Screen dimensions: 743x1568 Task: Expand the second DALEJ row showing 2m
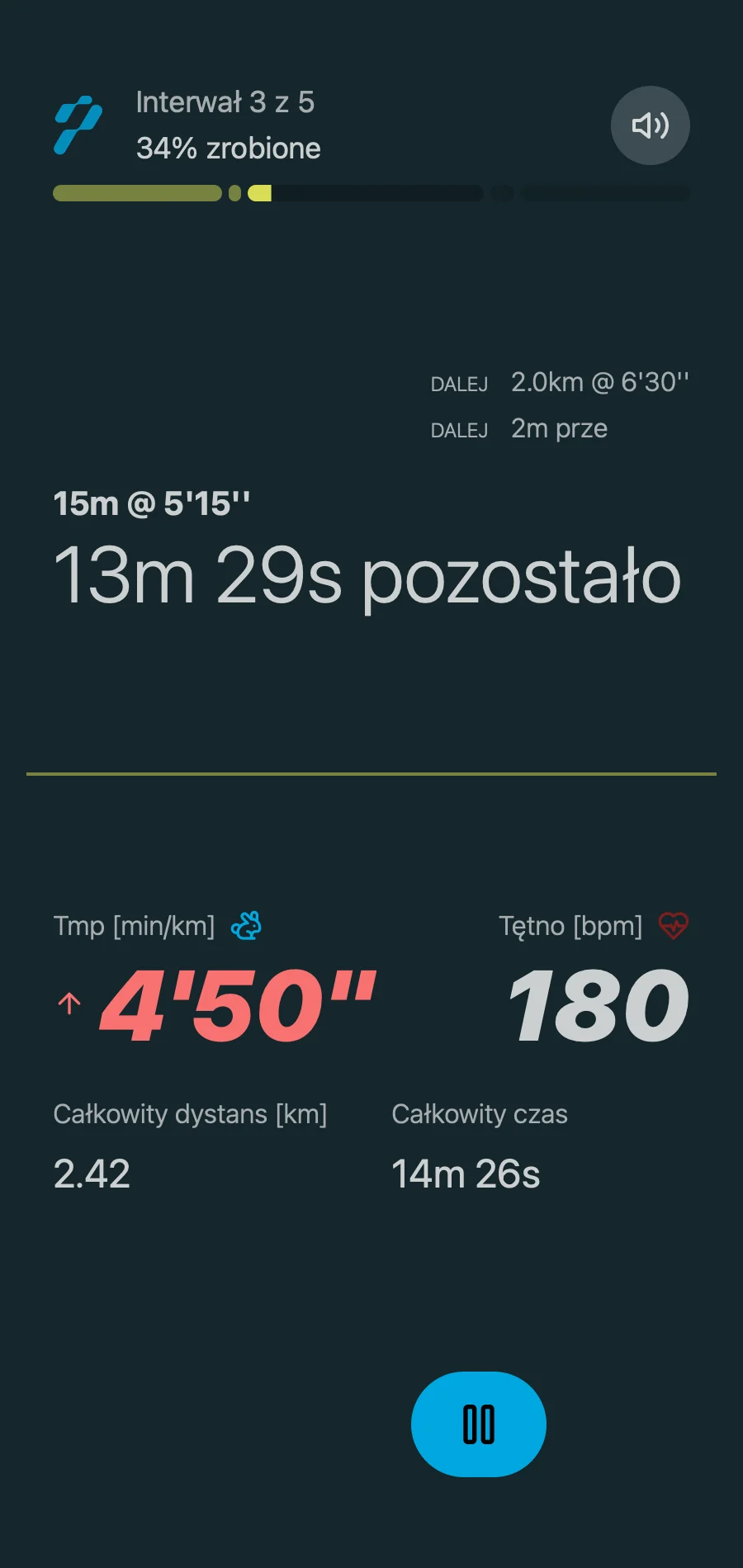click(558, 428)
